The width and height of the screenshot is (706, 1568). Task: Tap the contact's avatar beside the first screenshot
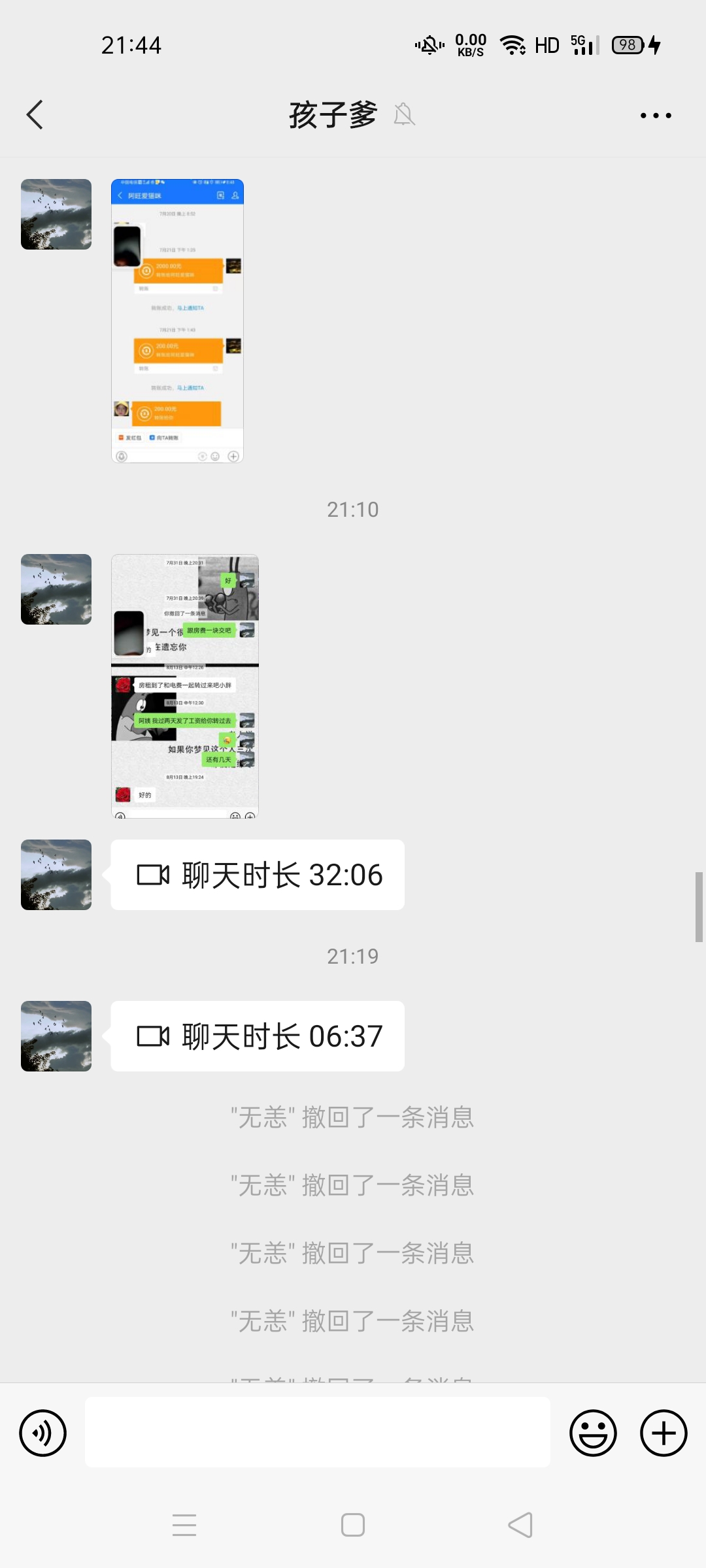click(x=56, y=214)
